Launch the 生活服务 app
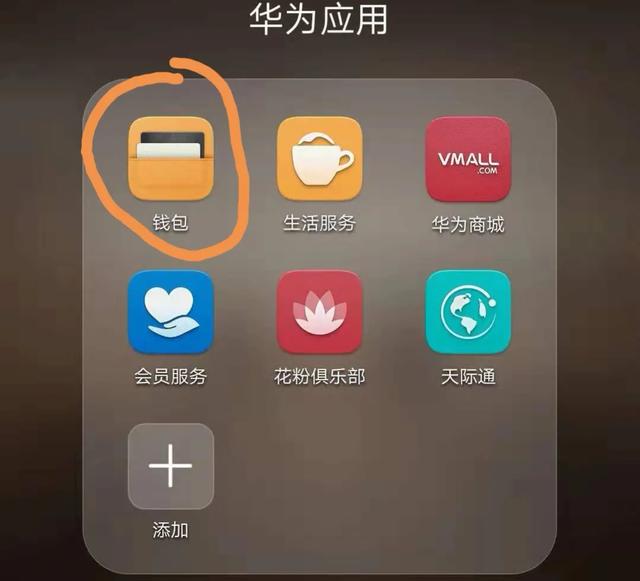The image size is (640, 581). [x=319, y=159]
